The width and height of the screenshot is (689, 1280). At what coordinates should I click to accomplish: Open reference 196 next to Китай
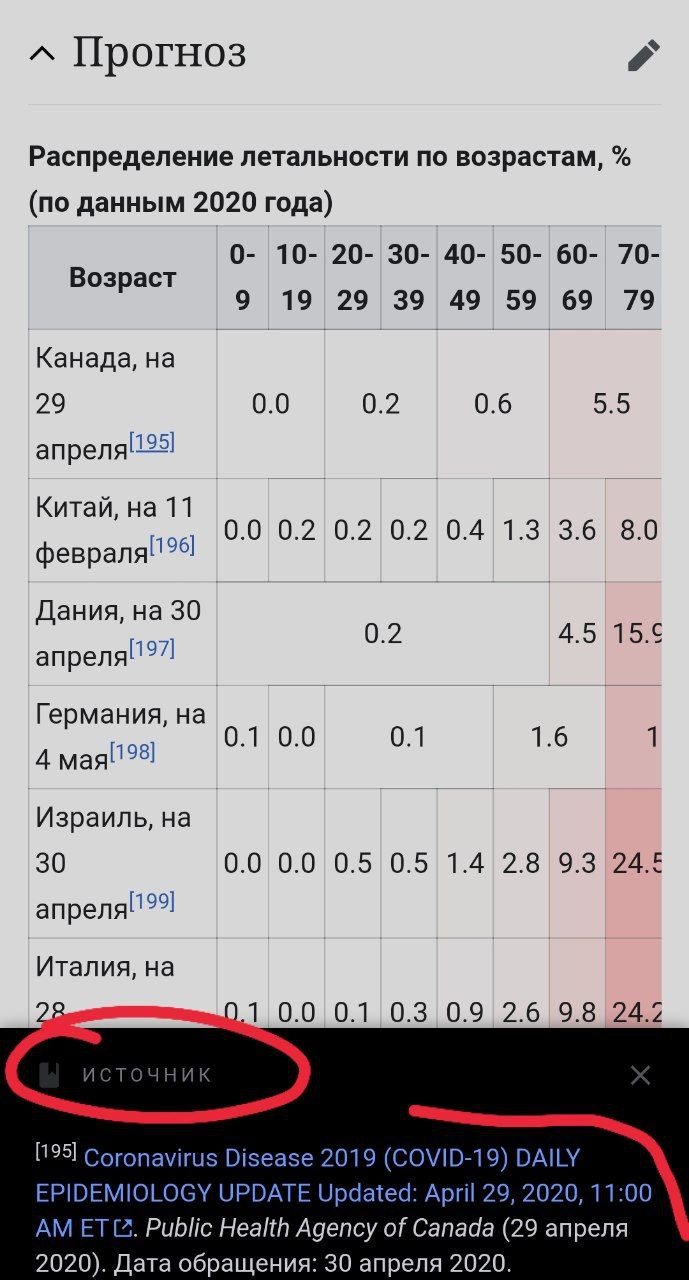(172, 545)
